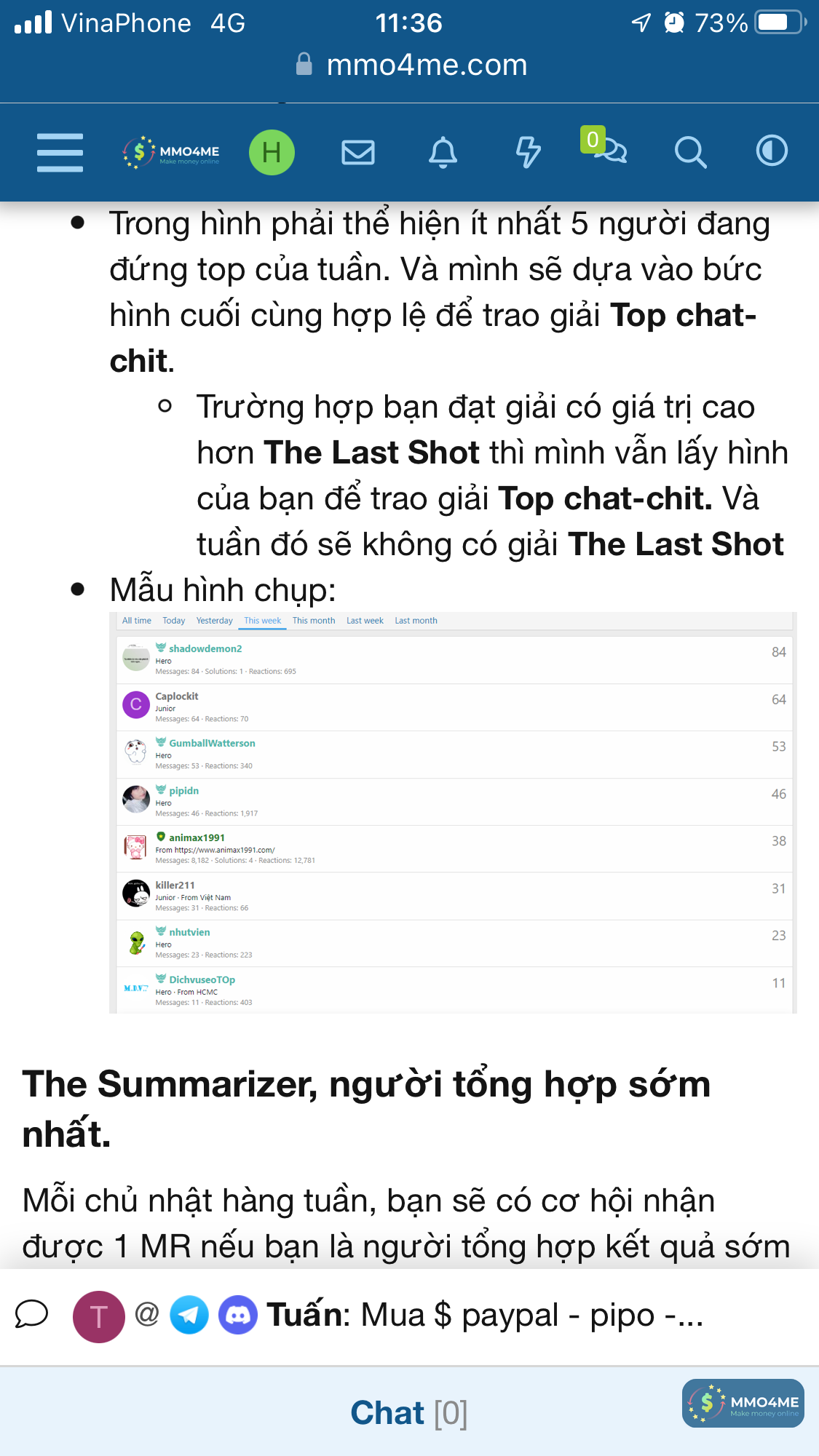This screenshot has width=819, height=1456.
Task: Open the chat bubbles icon with 0 badge
Action: point(606,148)
